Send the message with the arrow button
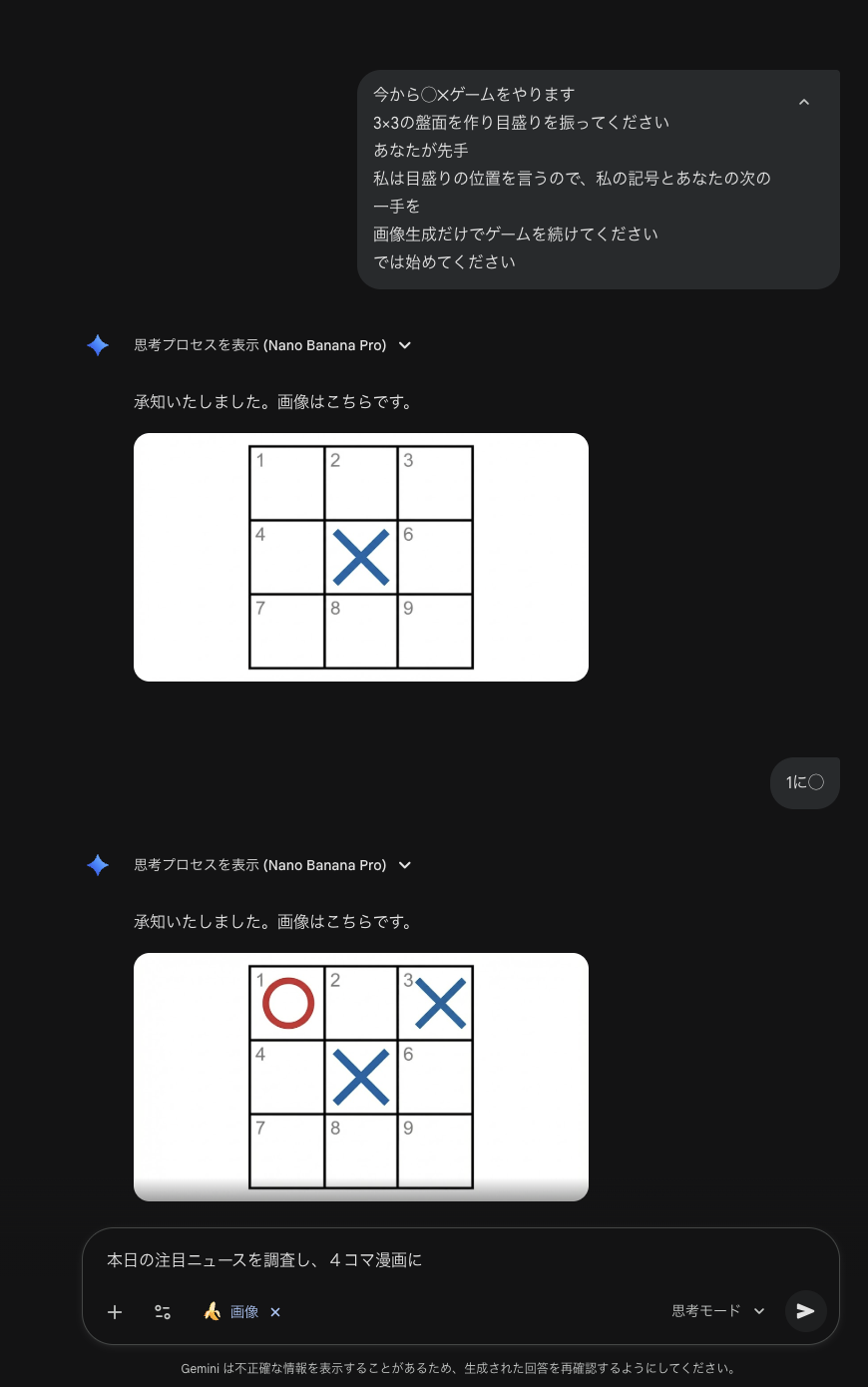The image size is (868, 1387). click(805, 1311)
